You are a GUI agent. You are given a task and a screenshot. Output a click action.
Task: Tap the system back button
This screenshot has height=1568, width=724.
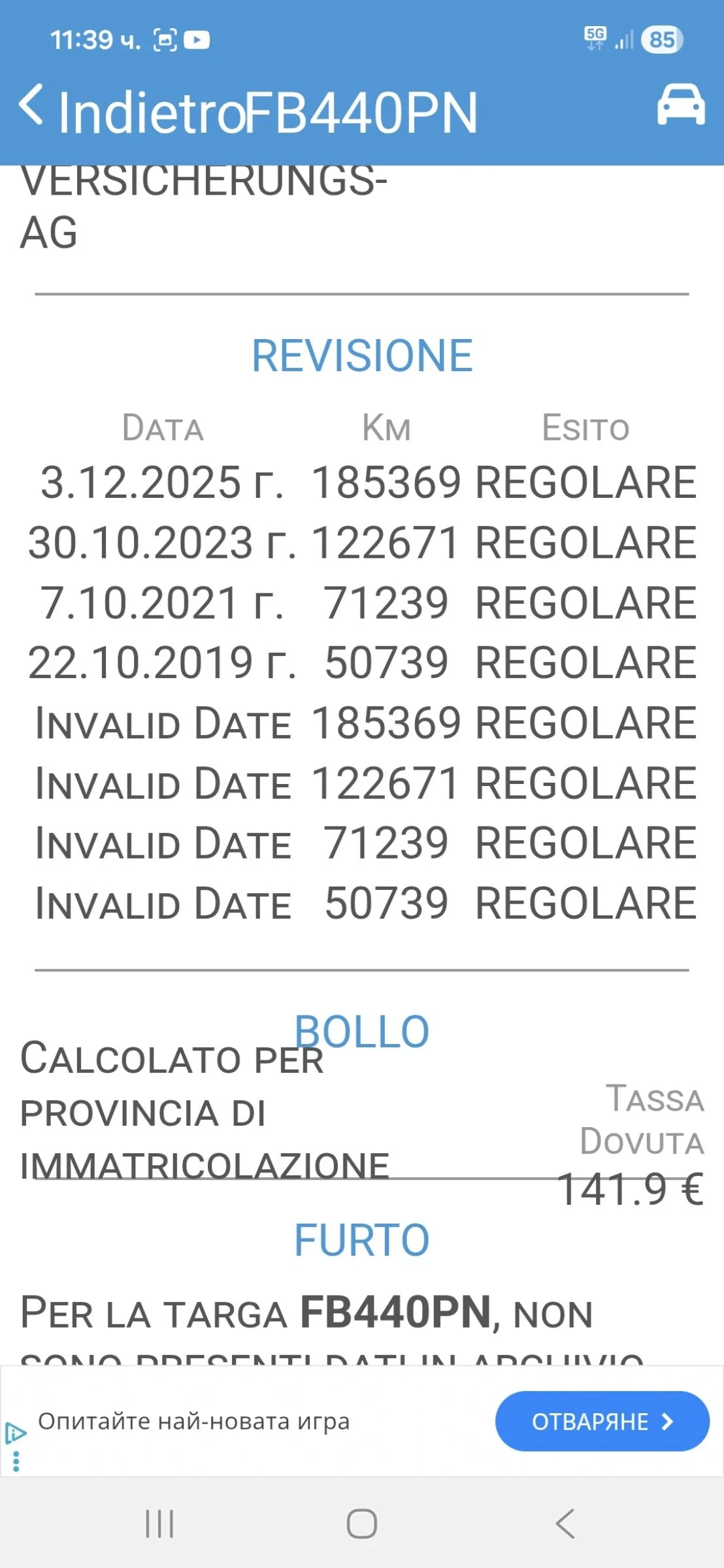pos(565,1524)
